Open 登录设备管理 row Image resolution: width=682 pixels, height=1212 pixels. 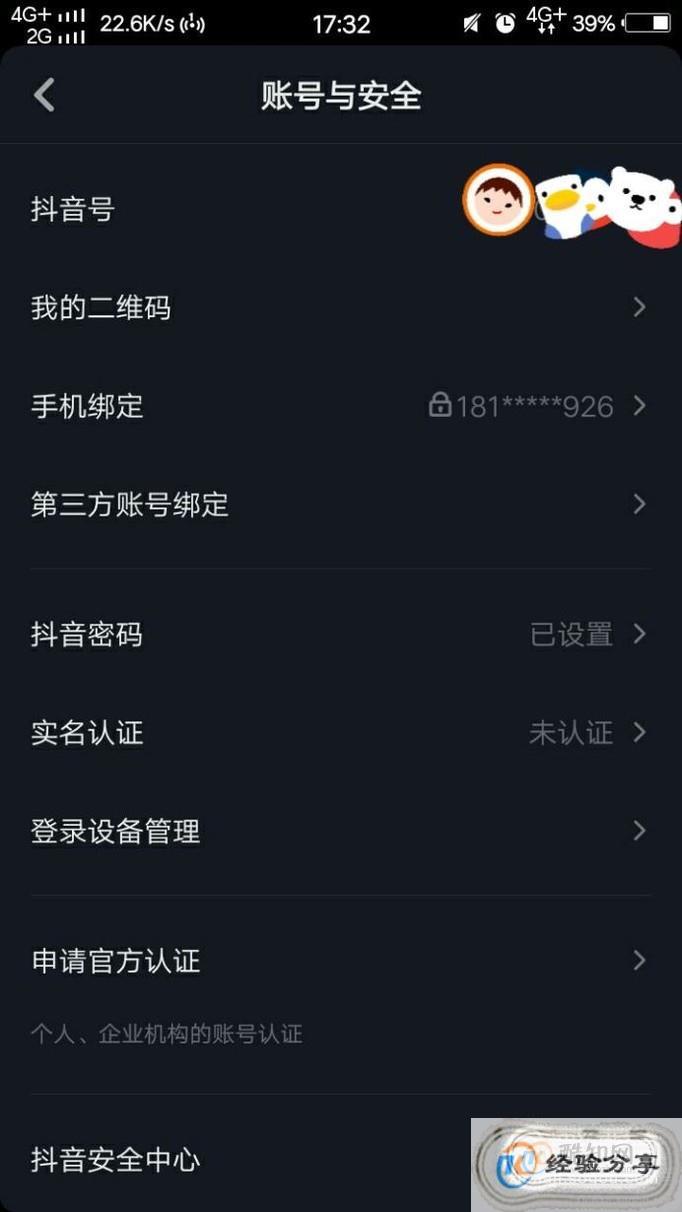340,831
